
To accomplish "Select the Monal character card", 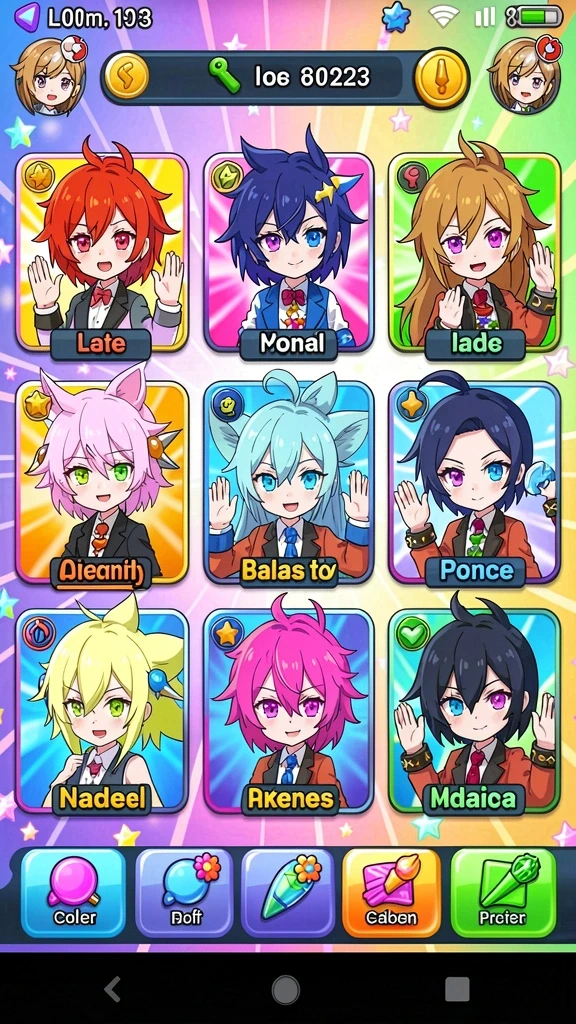I will tap(288, 253).
